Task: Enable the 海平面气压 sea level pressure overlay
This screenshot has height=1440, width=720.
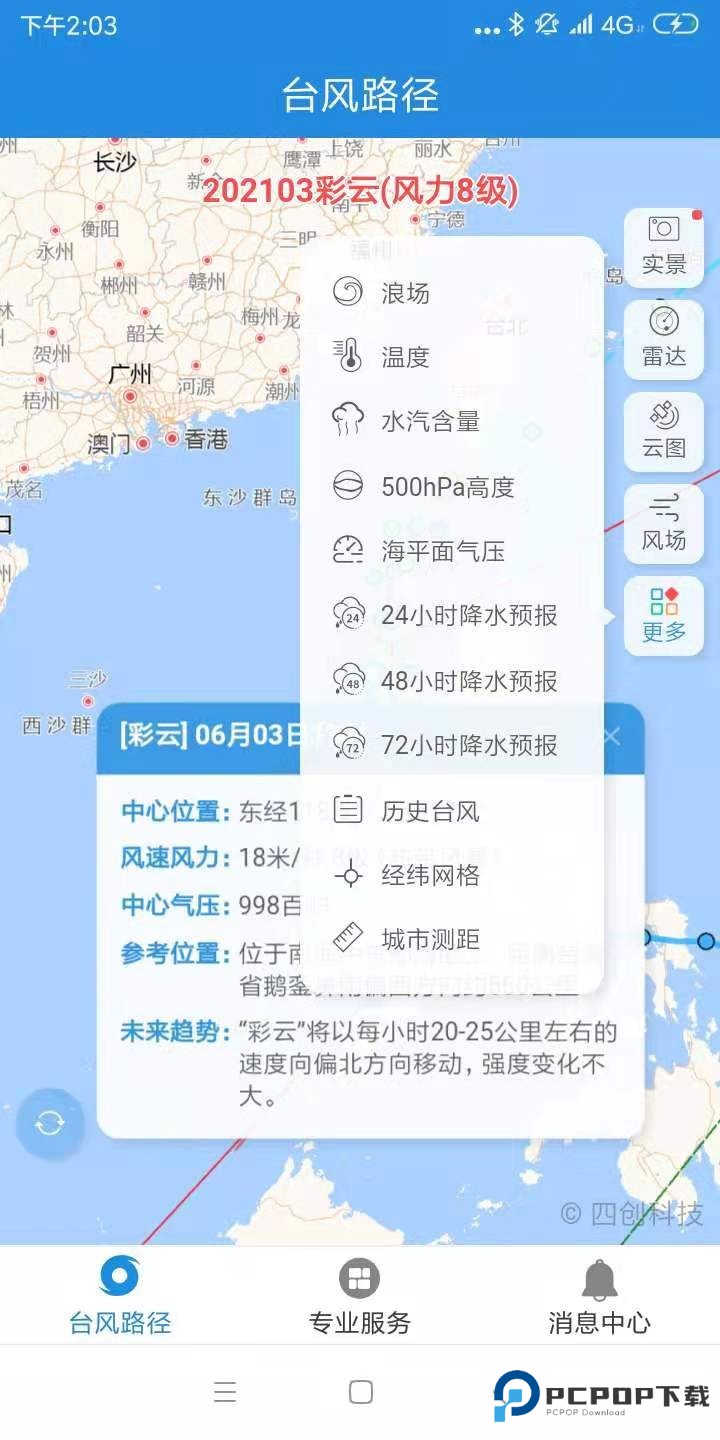Action: (440, 550)
